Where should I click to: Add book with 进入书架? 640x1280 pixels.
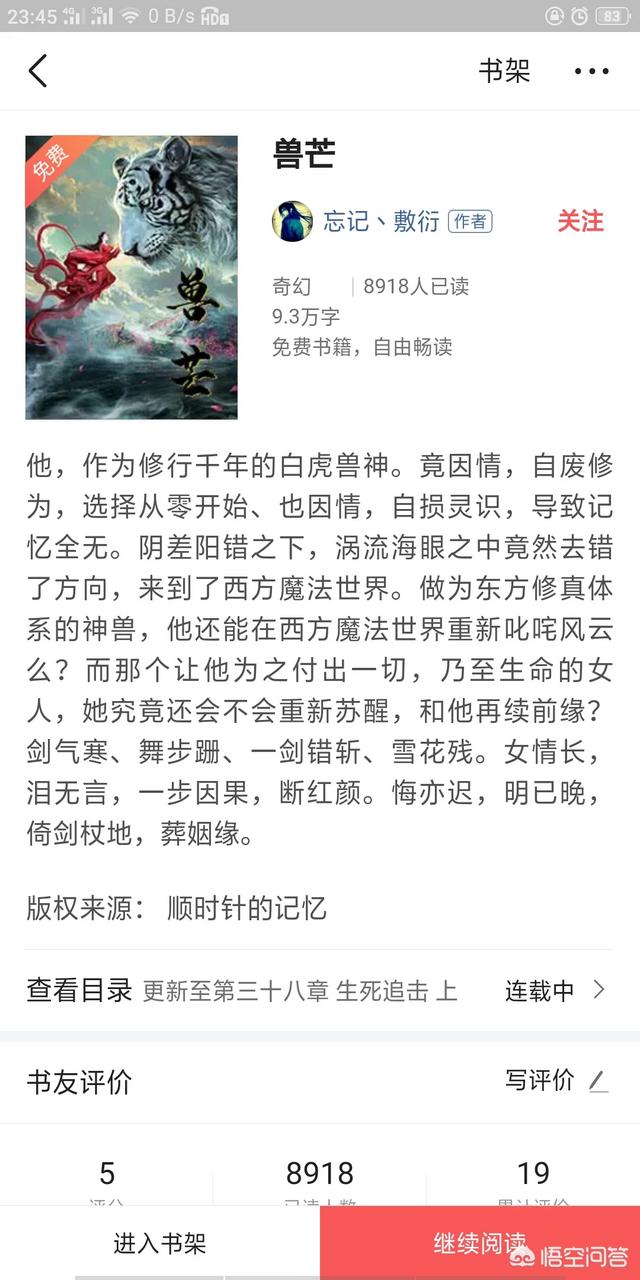click(x=160, y=1243)
